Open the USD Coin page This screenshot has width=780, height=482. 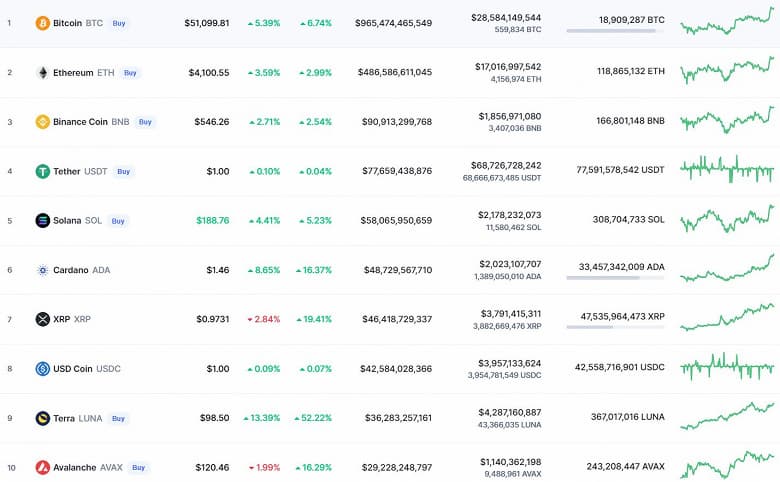72,369
